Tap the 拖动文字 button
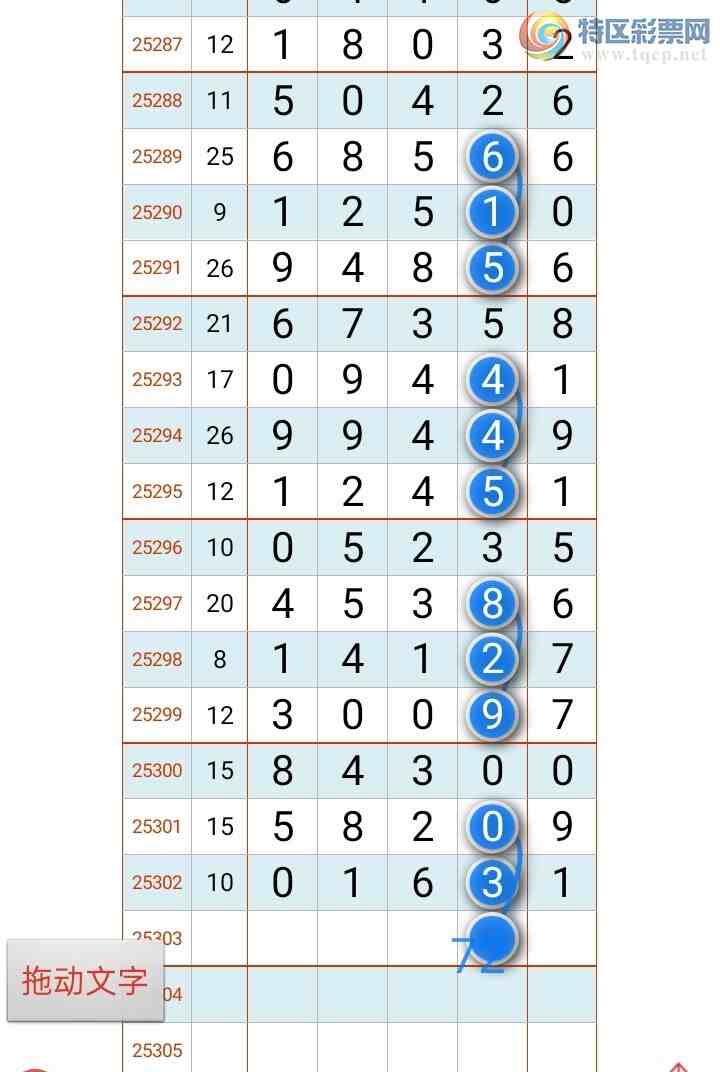This screenshot has height=1072, width=720. click(85, 980)
